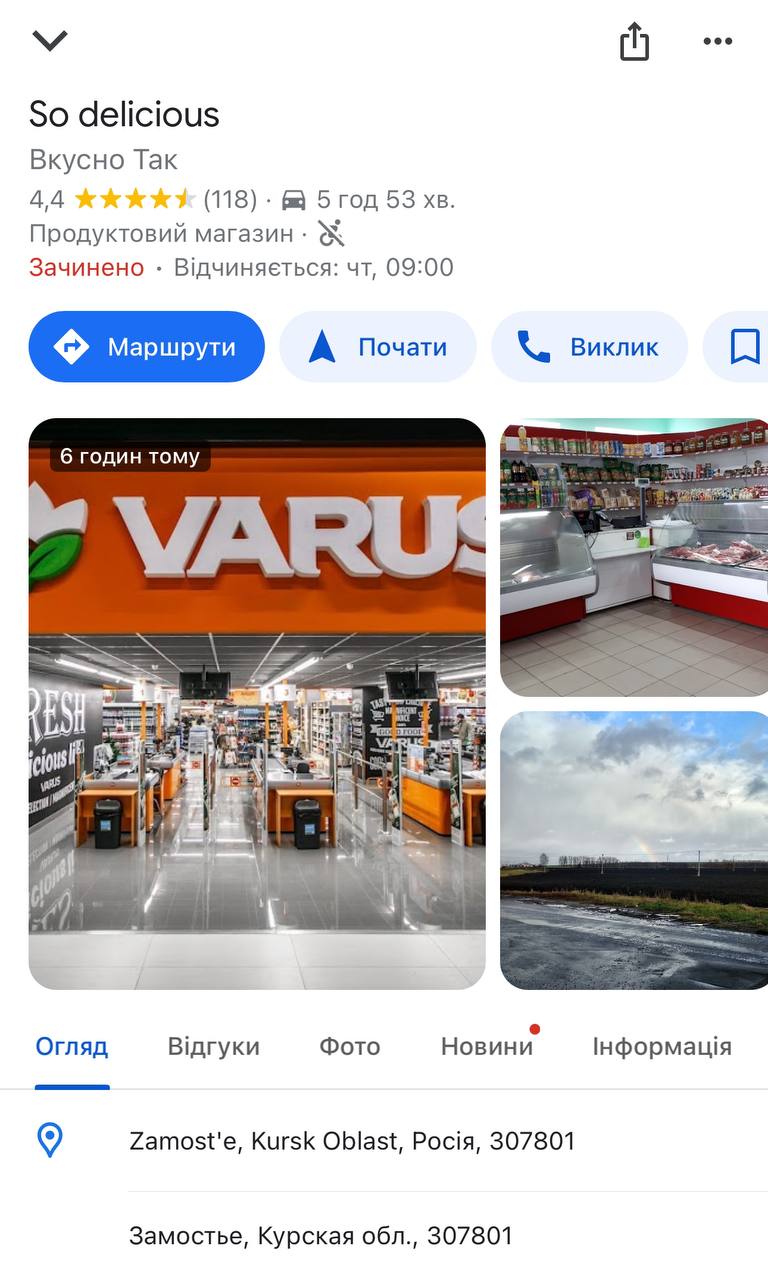Image resolution: width=768 pixels, height=1280 pixels.
Task: Switch to the Відгуки tab
Action: pyautogui.click(x=213, y=1047)
